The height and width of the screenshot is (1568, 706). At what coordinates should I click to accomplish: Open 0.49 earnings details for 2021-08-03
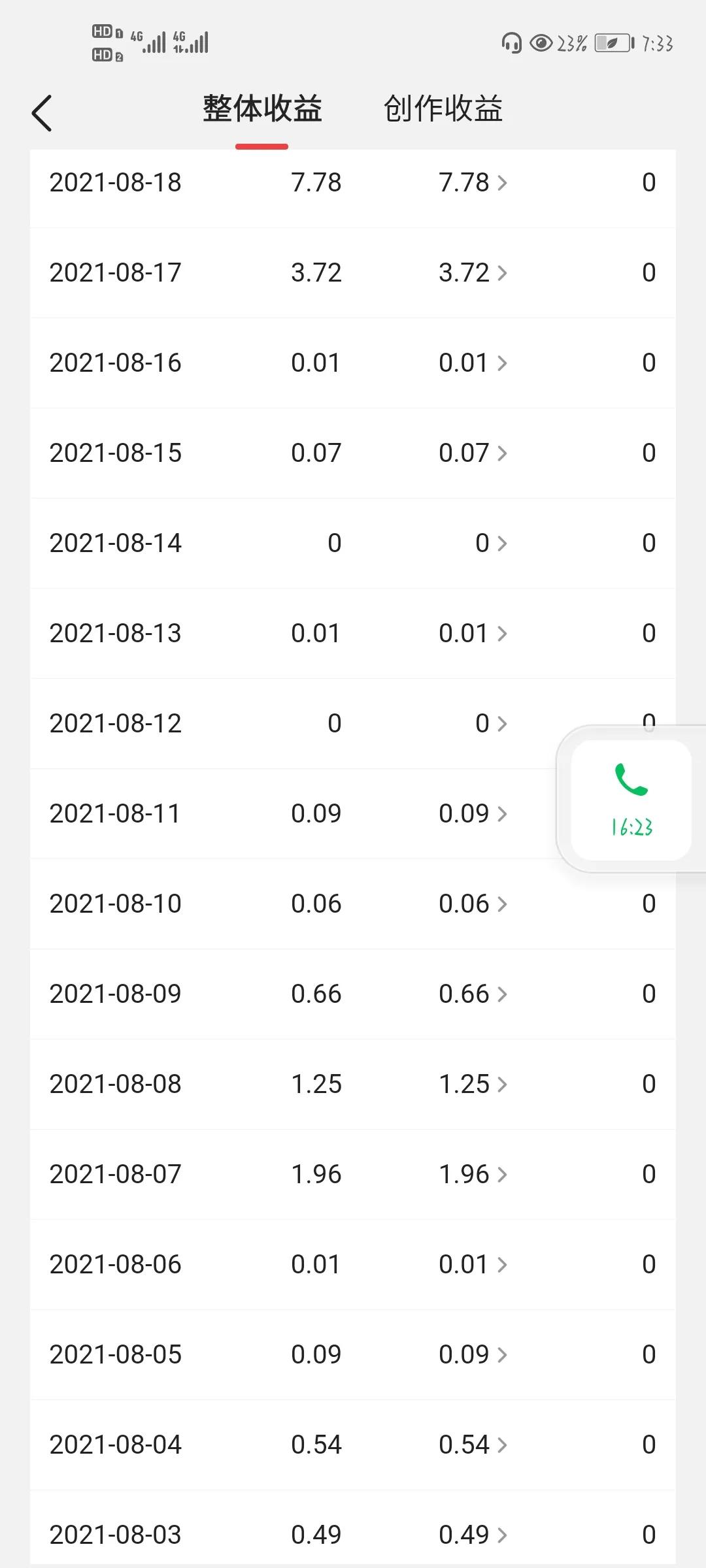pyautogui.click(x=473, y=1535)
